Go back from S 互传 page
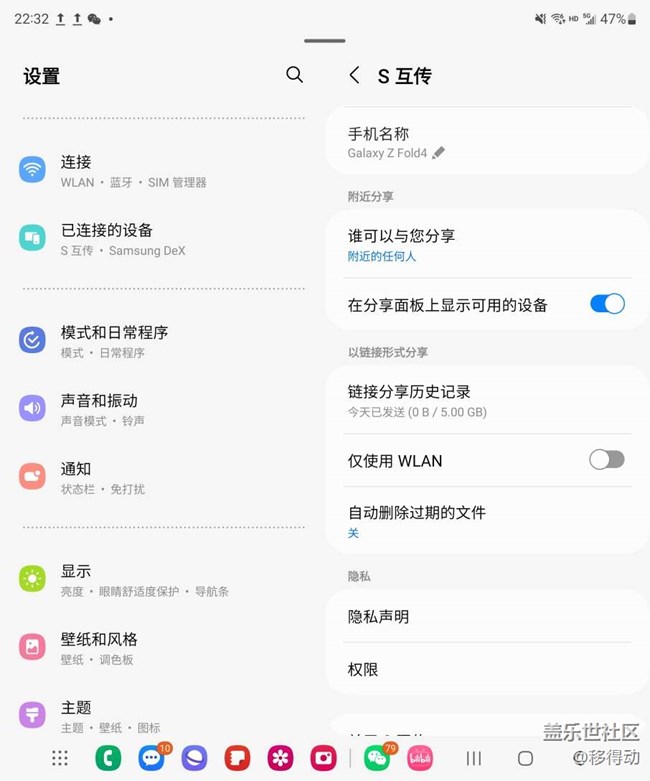Viewport: 650px width, 781px height. tap(354, 75)
